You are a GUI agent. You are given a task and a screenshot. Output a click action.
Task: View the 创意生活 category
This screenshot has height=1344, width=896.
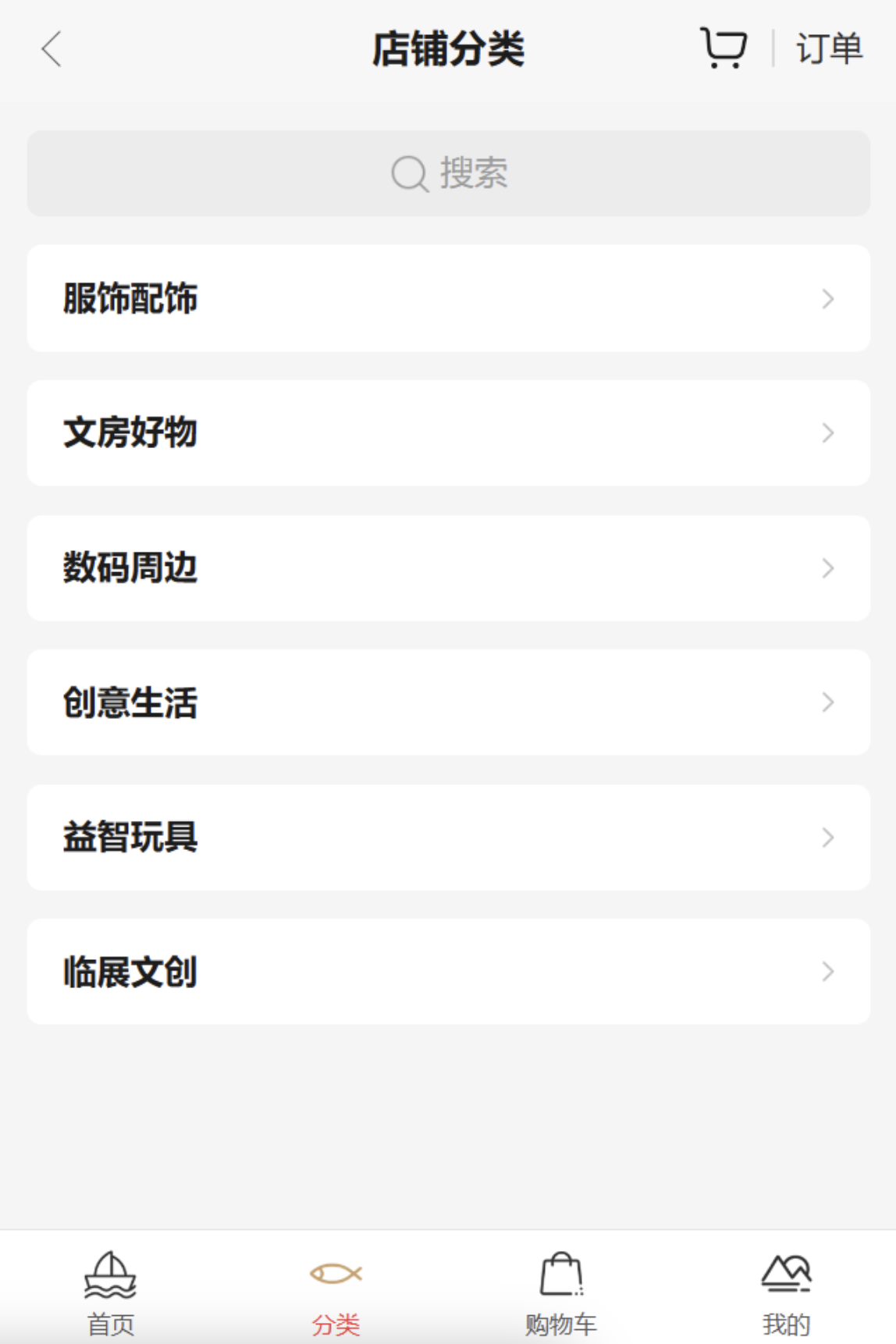tap(449, 702)
